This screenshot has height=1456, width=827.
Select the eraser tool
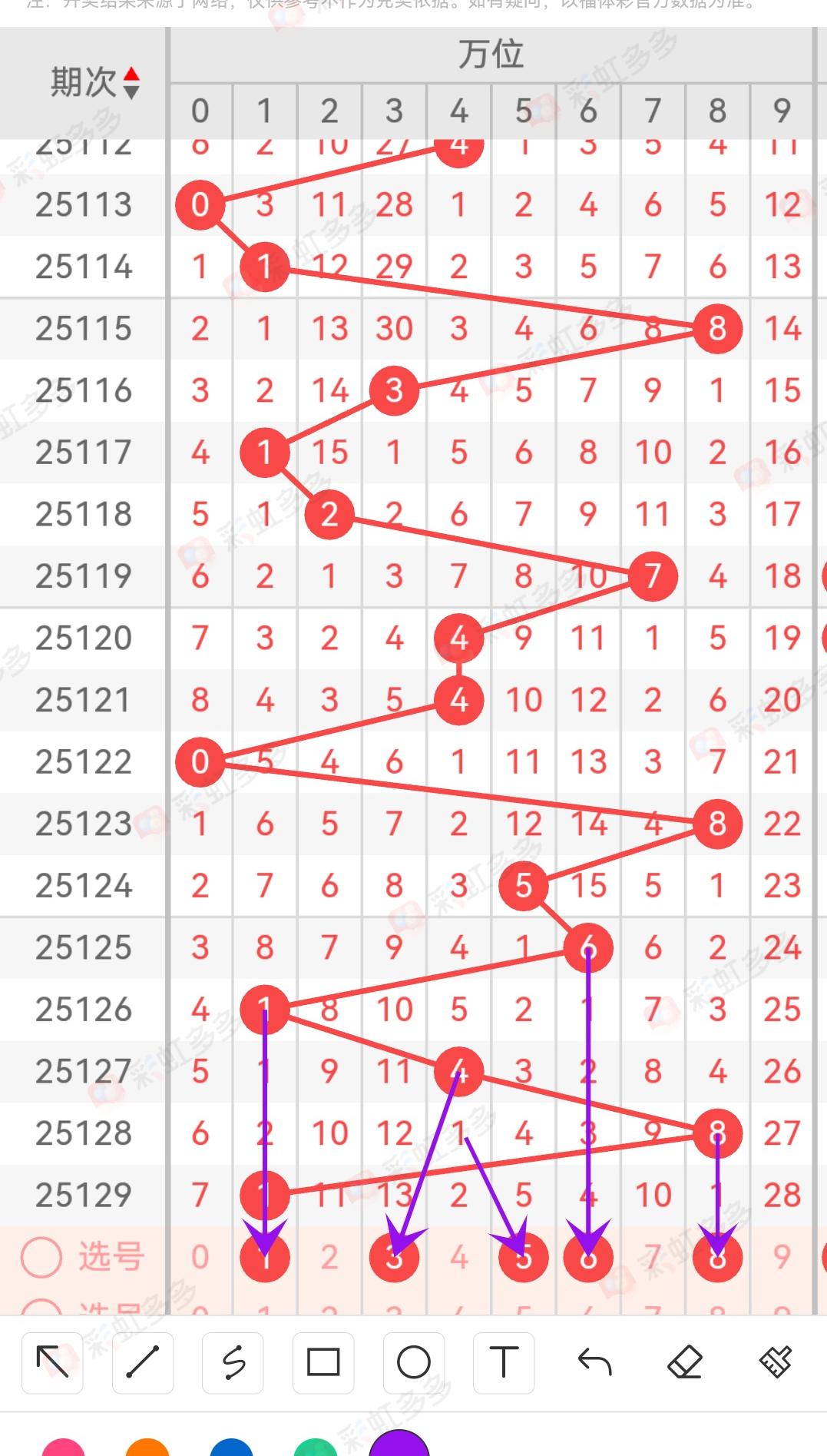(x=685, y=1364)
